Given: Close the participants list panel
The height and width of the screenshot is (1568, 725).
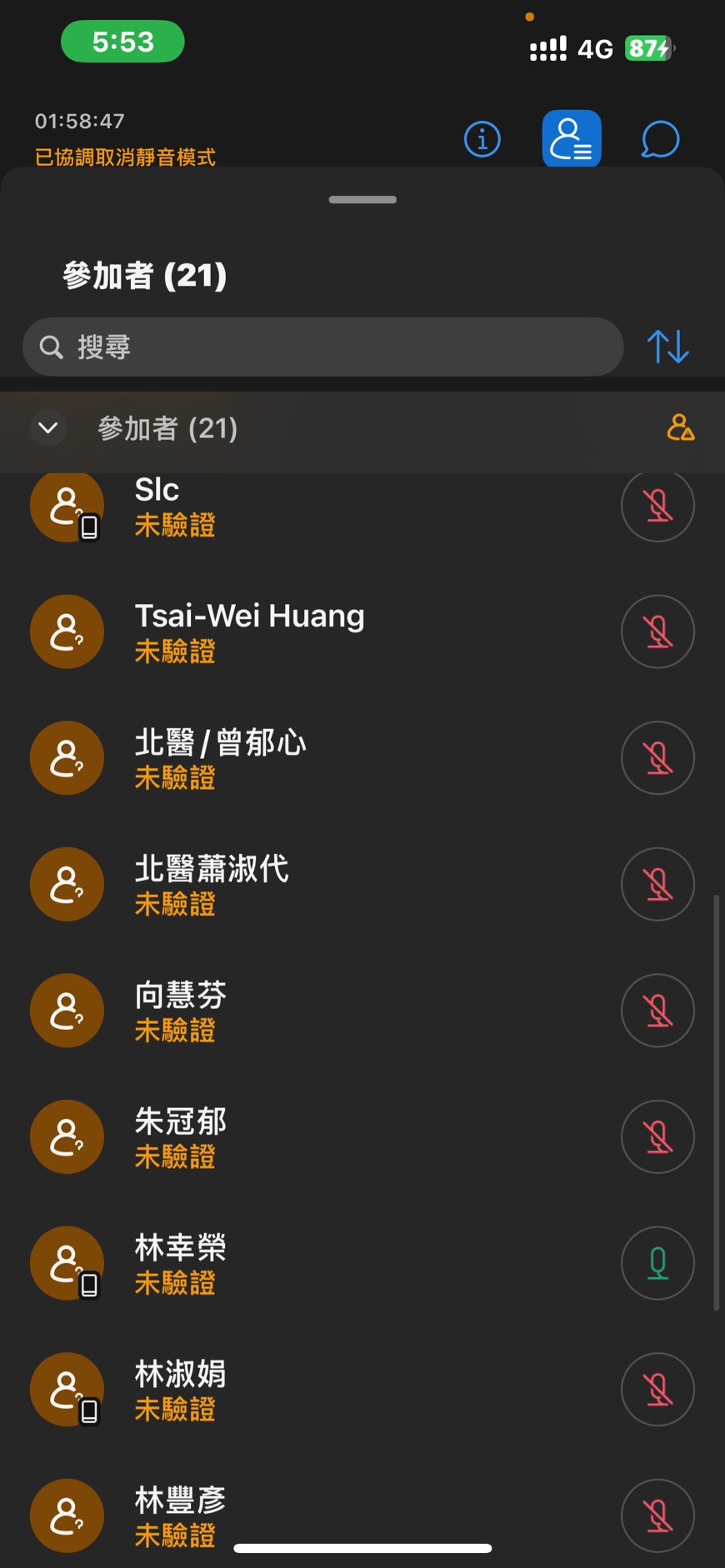Looking at the screenshot, I should pos(572,138).
